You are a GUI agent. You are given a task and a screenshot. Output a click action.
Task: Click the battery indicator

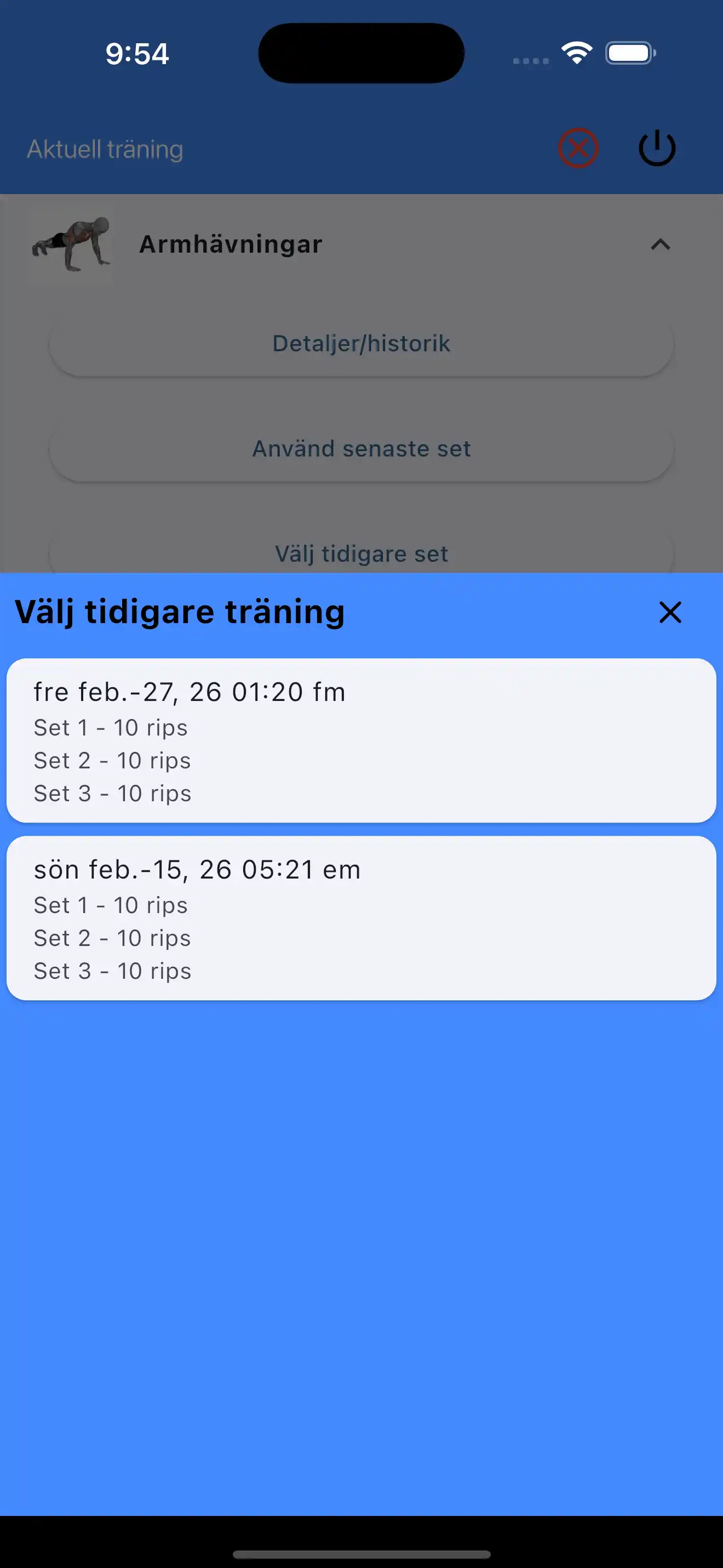click(629, 54)
